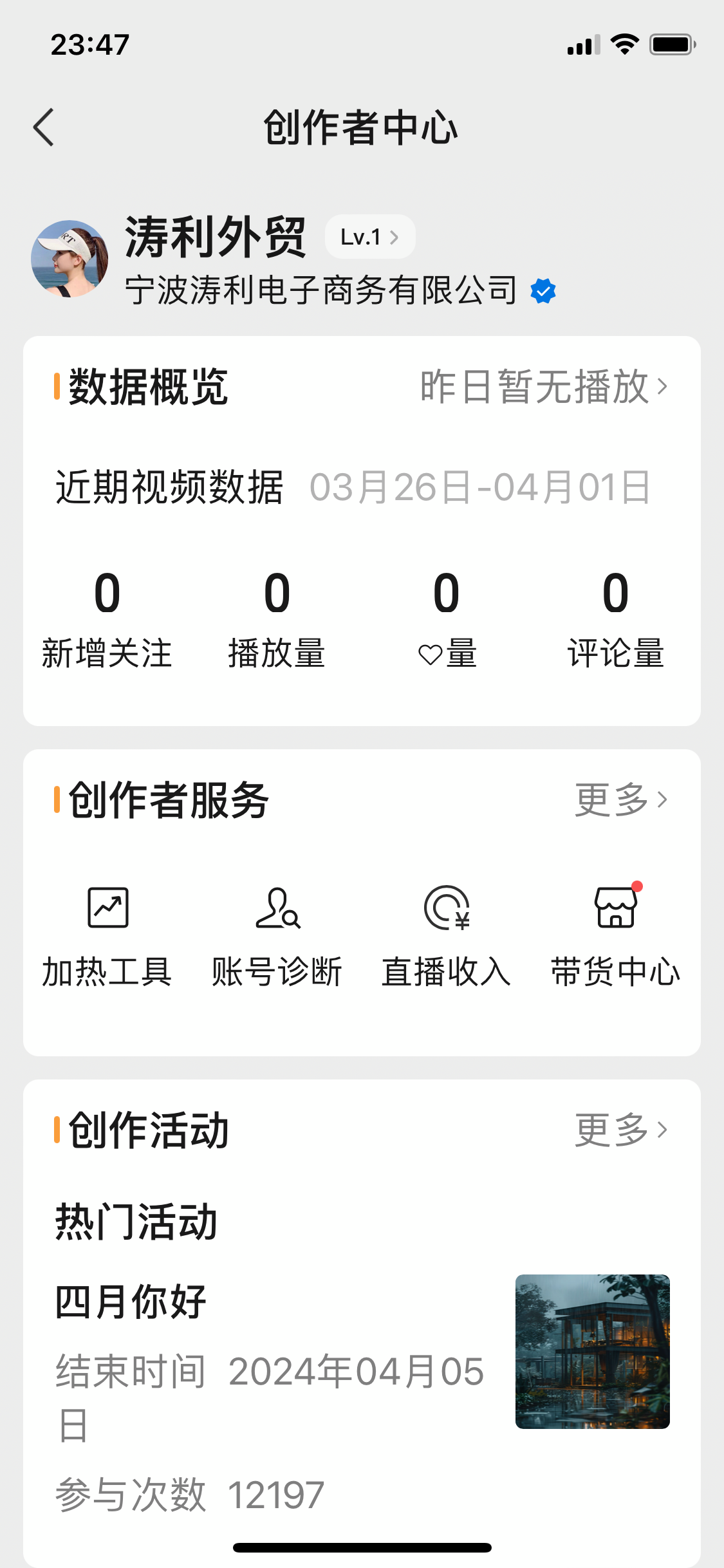Open the 涛利外贸 profile avatar
Viewport: 724px width, 1568px height.
click(x=70, y=259)
